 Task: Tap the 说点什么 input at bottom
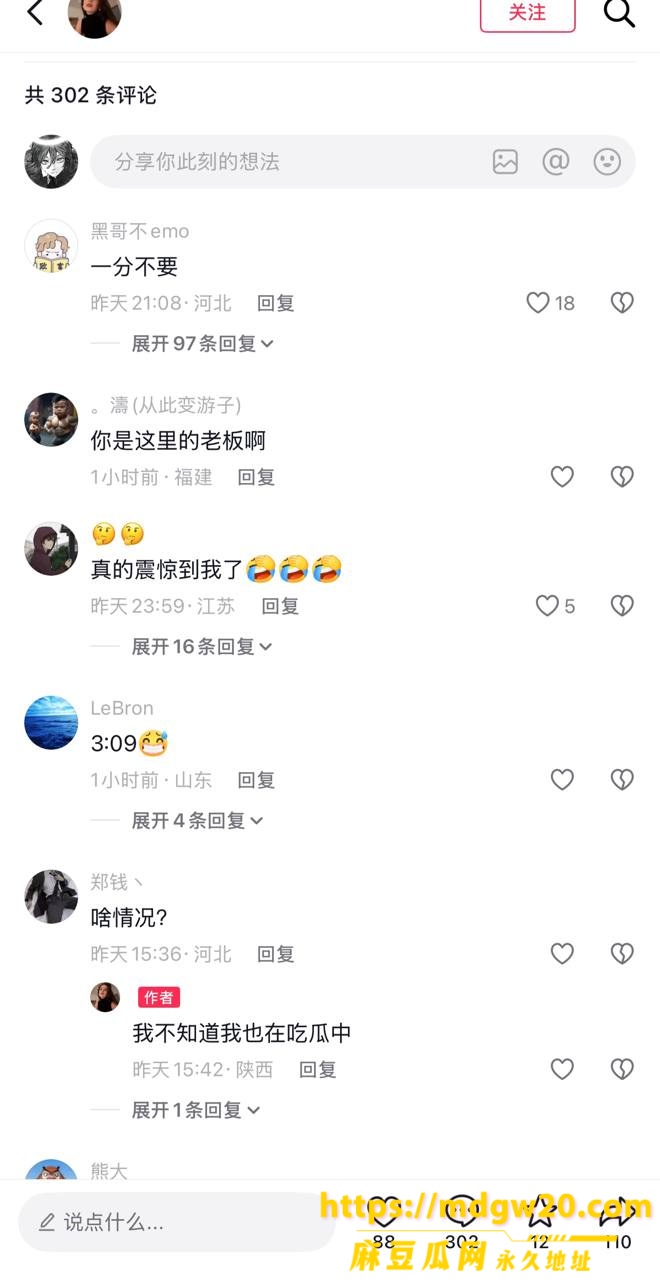pyautogui.click(x=177, y=1222)
